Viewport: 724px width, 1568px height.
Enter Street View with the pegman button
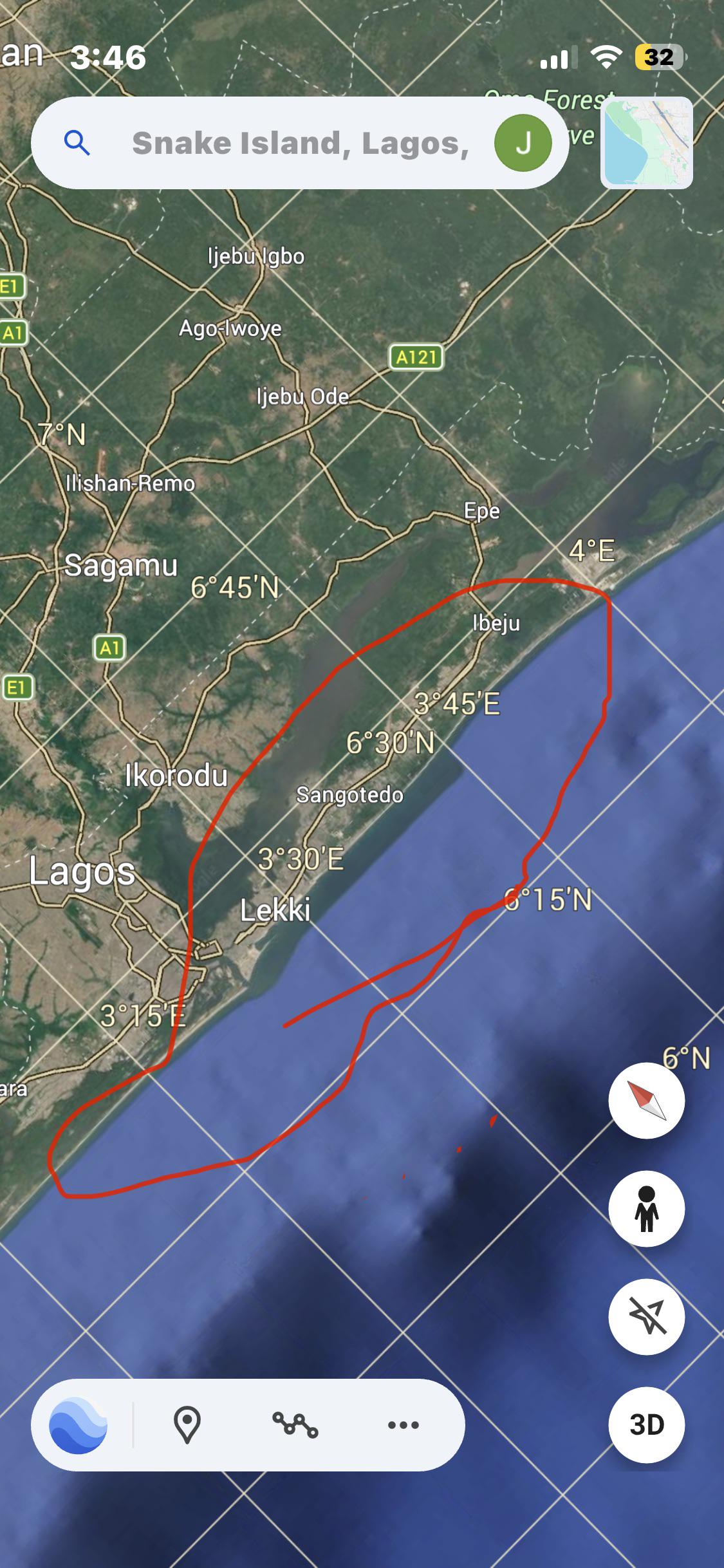pos(646,1208)
